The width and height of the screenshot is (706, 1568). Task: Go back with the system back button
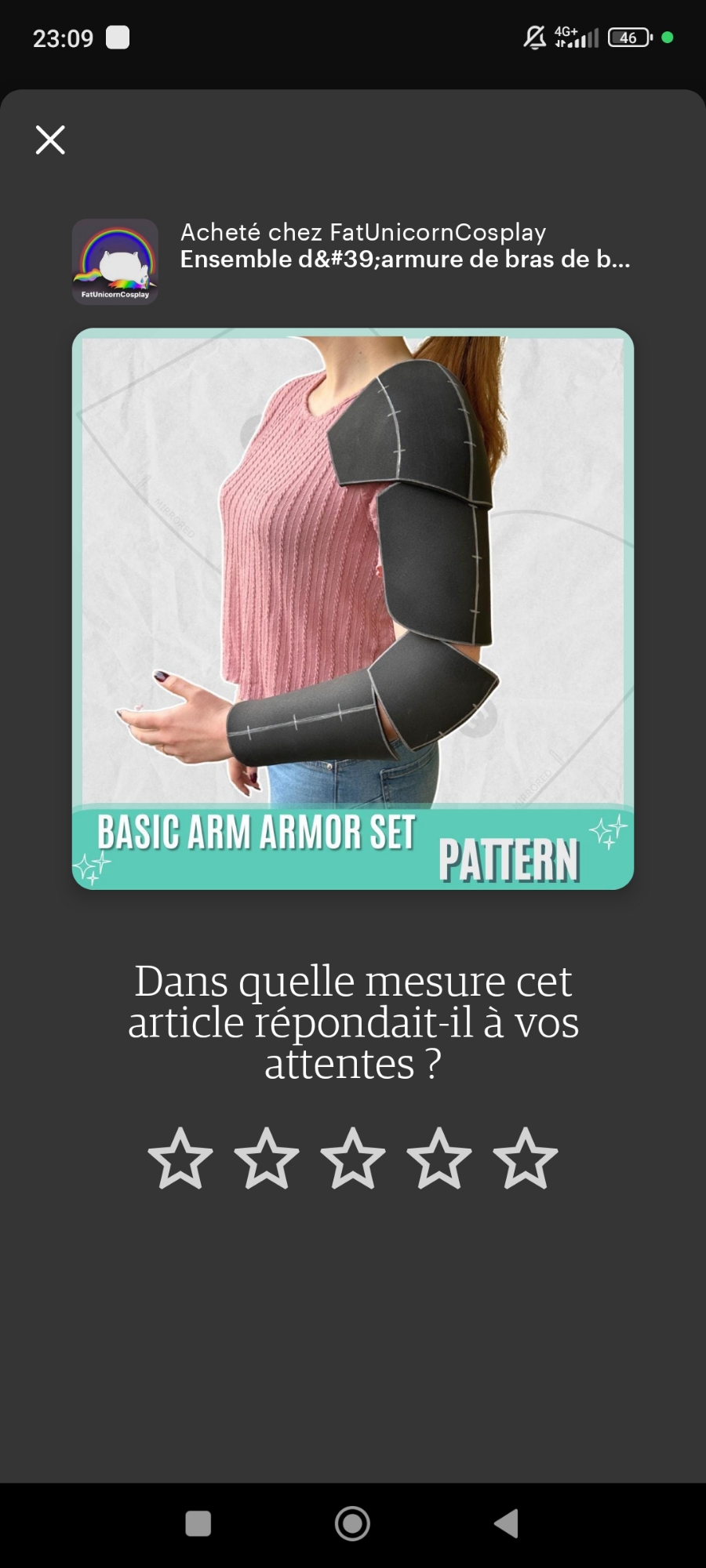click(x=507, y=1523)
